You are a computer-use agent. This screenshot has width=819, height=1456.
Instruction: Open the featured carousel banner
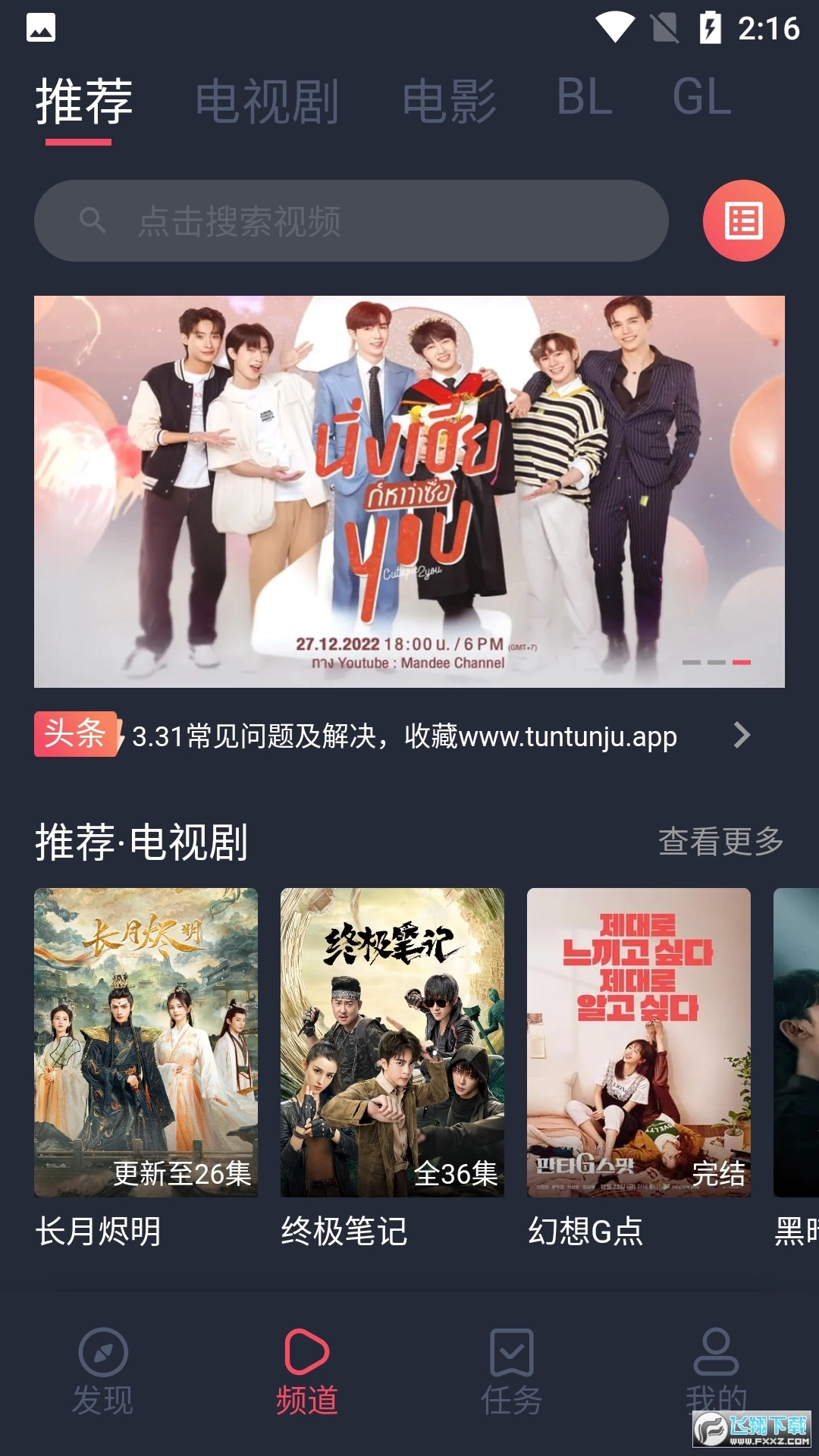(x=409, y=491)
